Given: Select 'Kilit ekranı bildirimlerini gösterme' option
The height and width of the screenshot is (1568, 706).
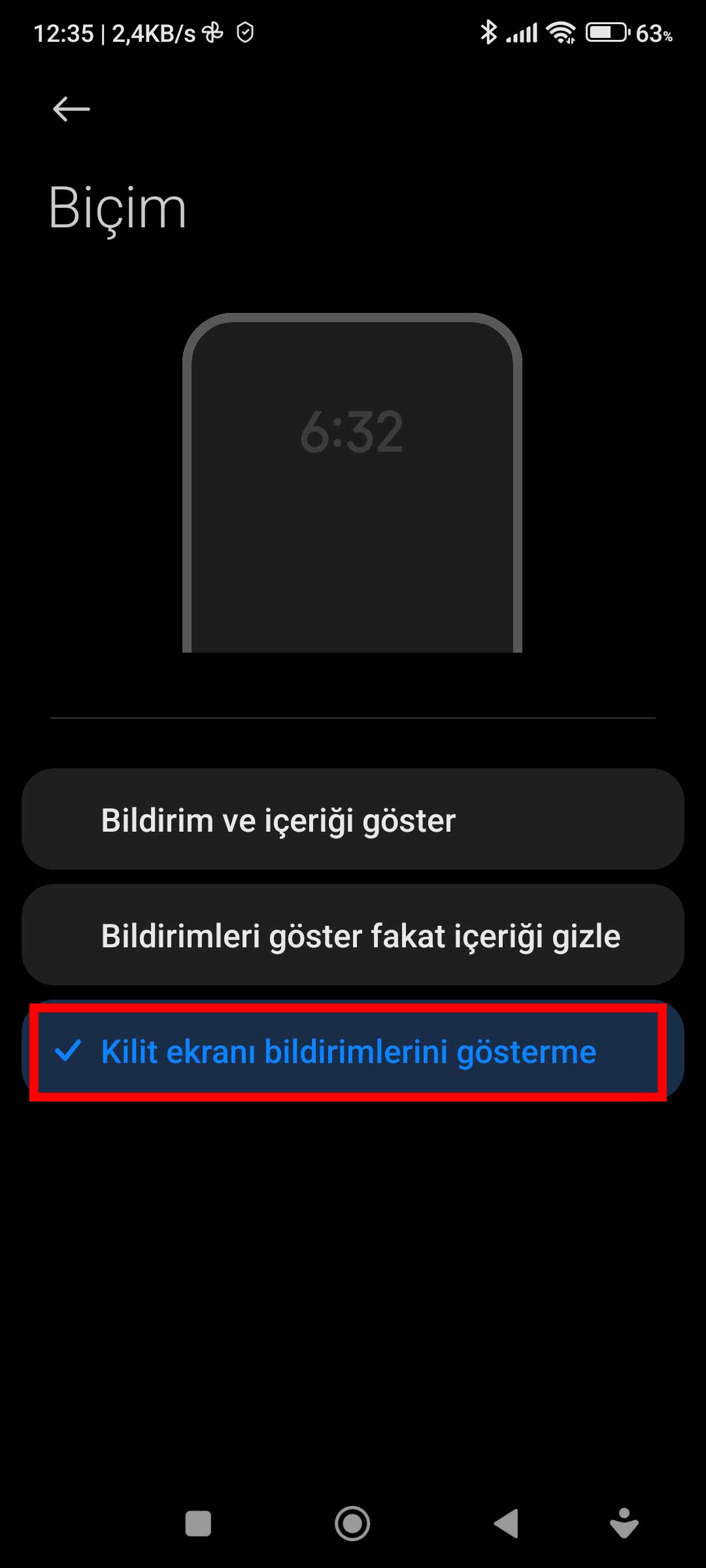Looking at the screenshot, I should [x=353, y=1051].
